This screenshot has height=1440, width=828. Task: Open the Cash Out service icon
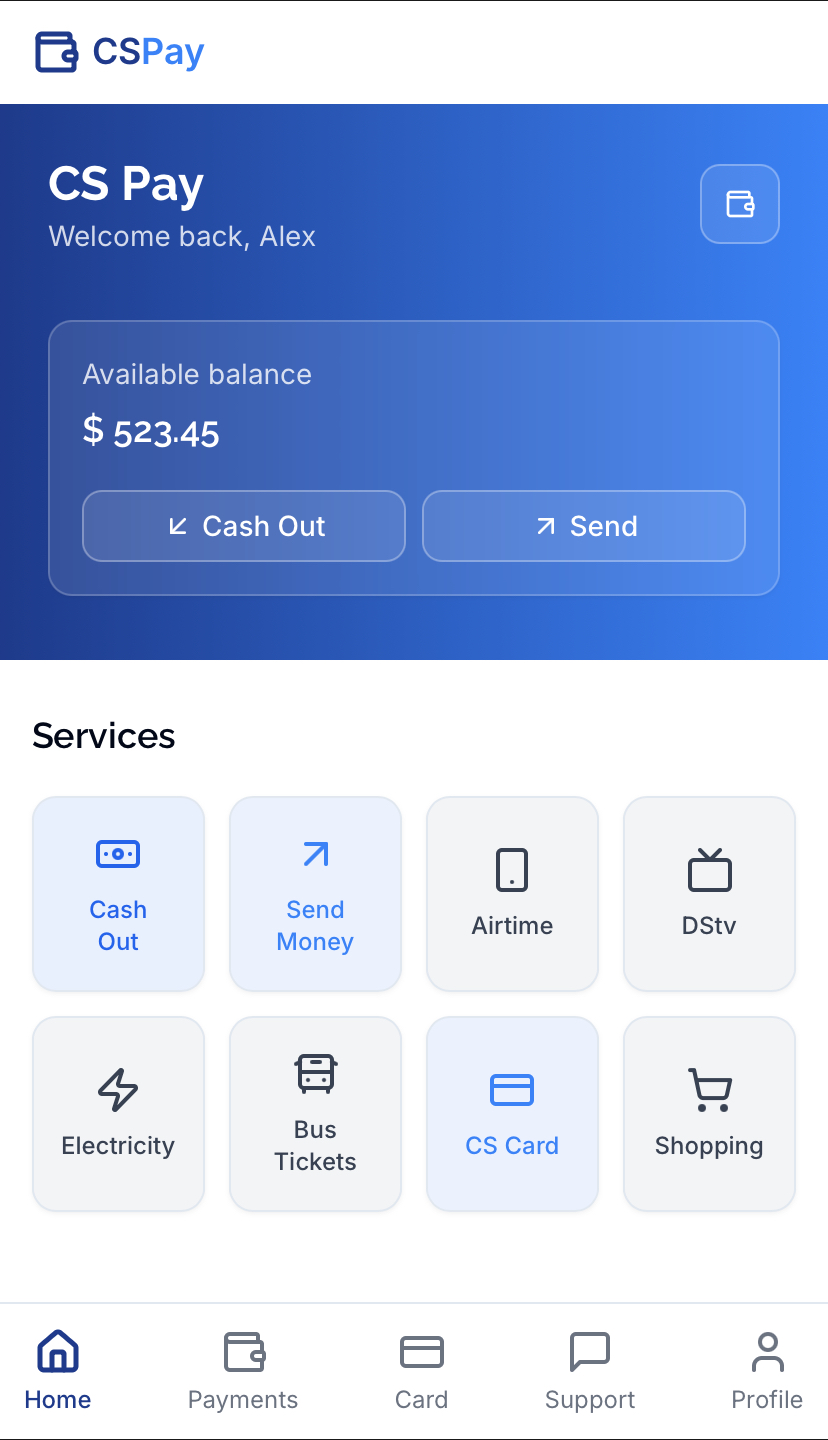tap(118, 855)
